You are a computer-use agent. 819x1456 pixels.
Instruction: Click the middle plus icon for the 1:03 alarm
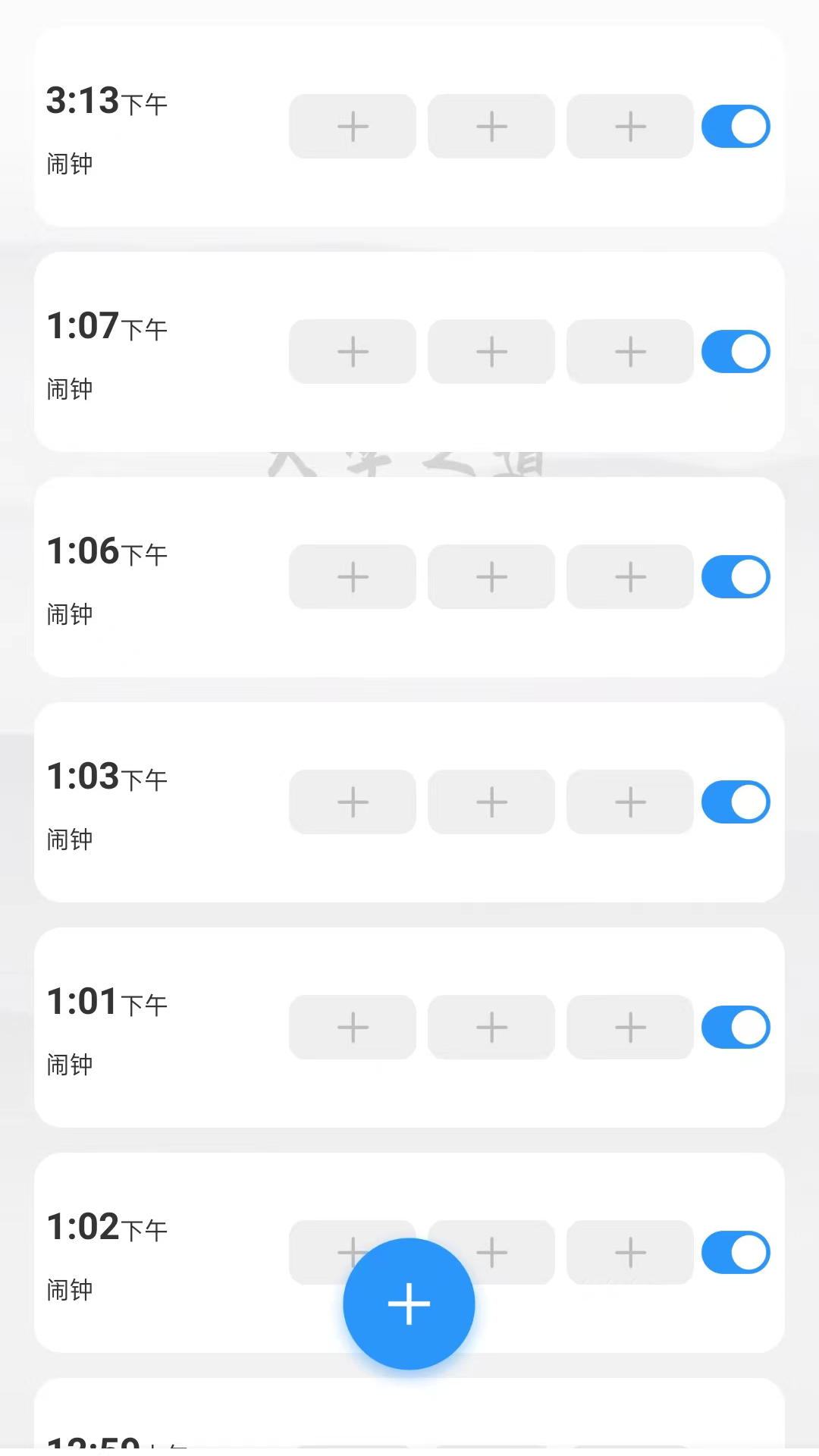(491, 802)
